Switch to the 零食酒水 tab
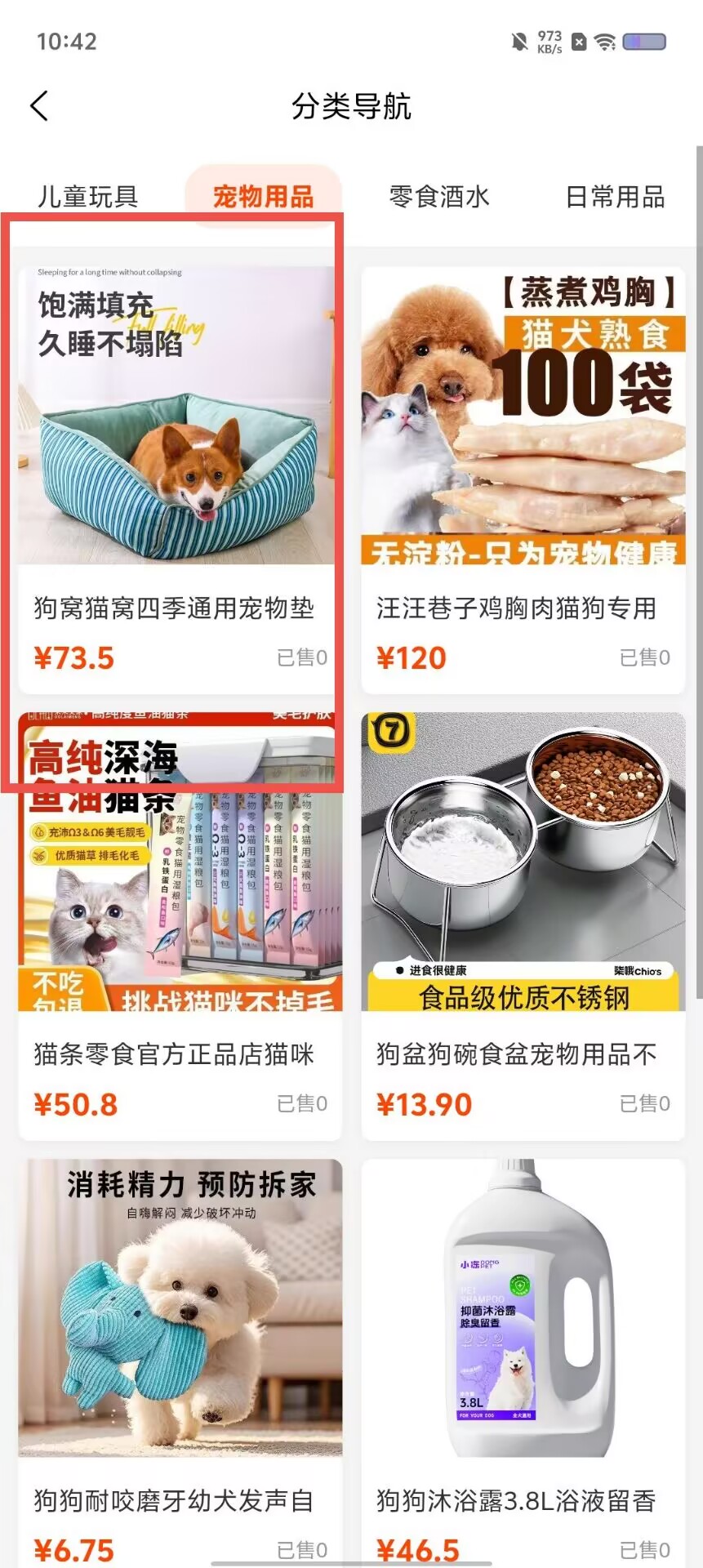This screenshot has width=703, height=1568. [439, 197]
